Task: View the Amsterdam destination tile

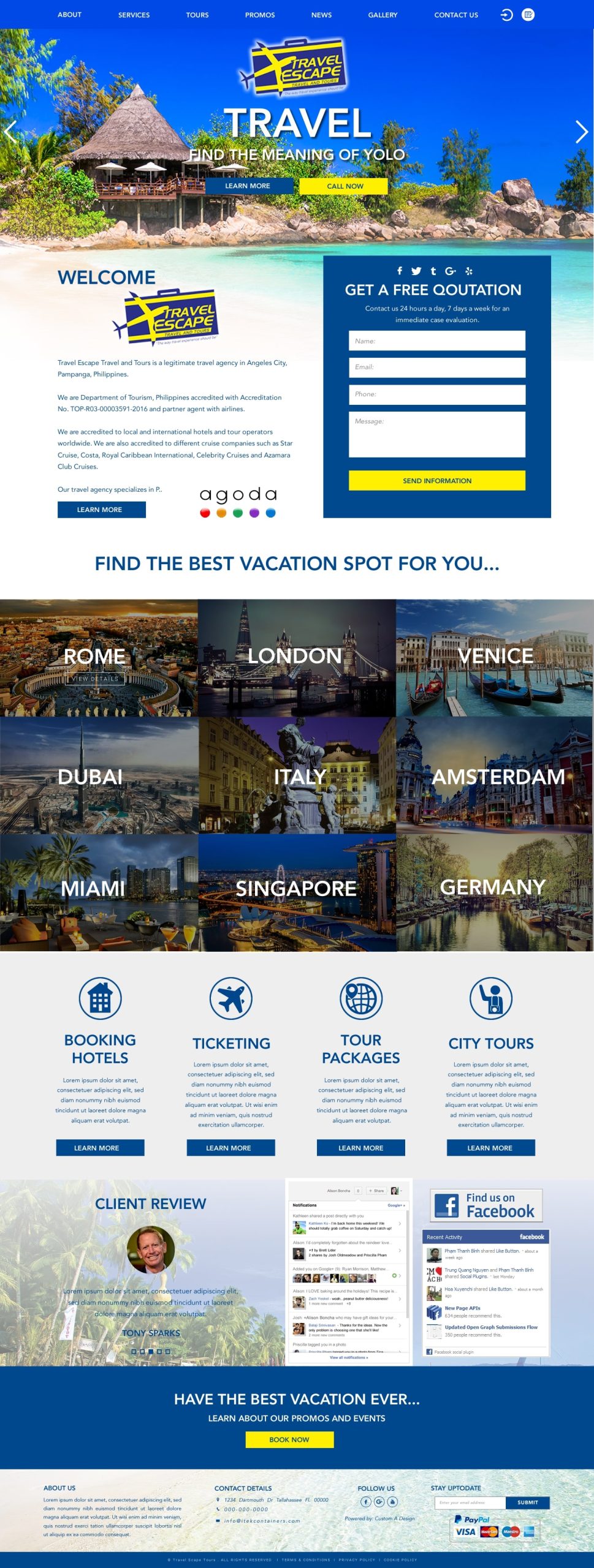Action: point(494,776)
